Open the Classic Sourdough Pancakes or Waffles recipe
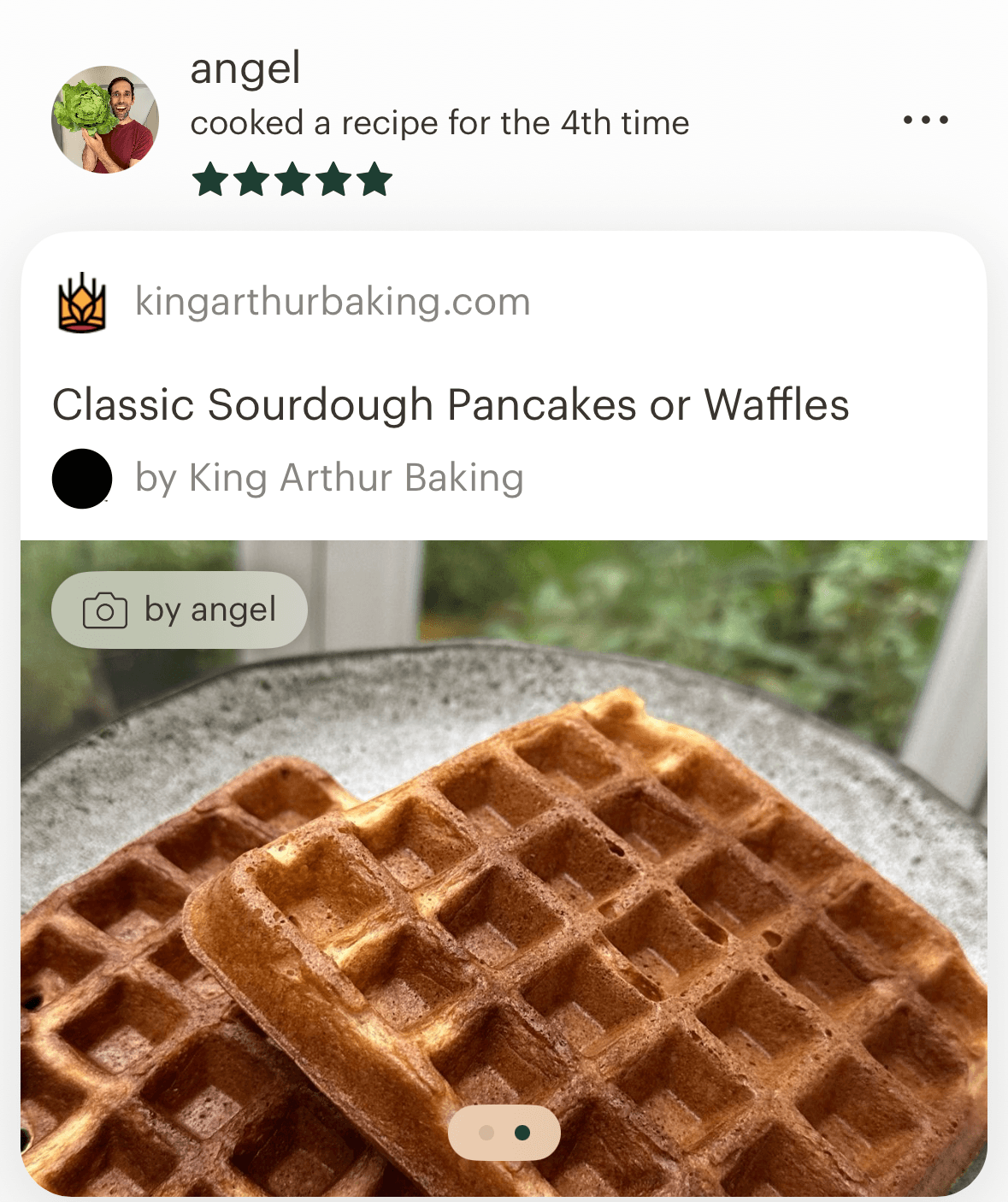 451,404
